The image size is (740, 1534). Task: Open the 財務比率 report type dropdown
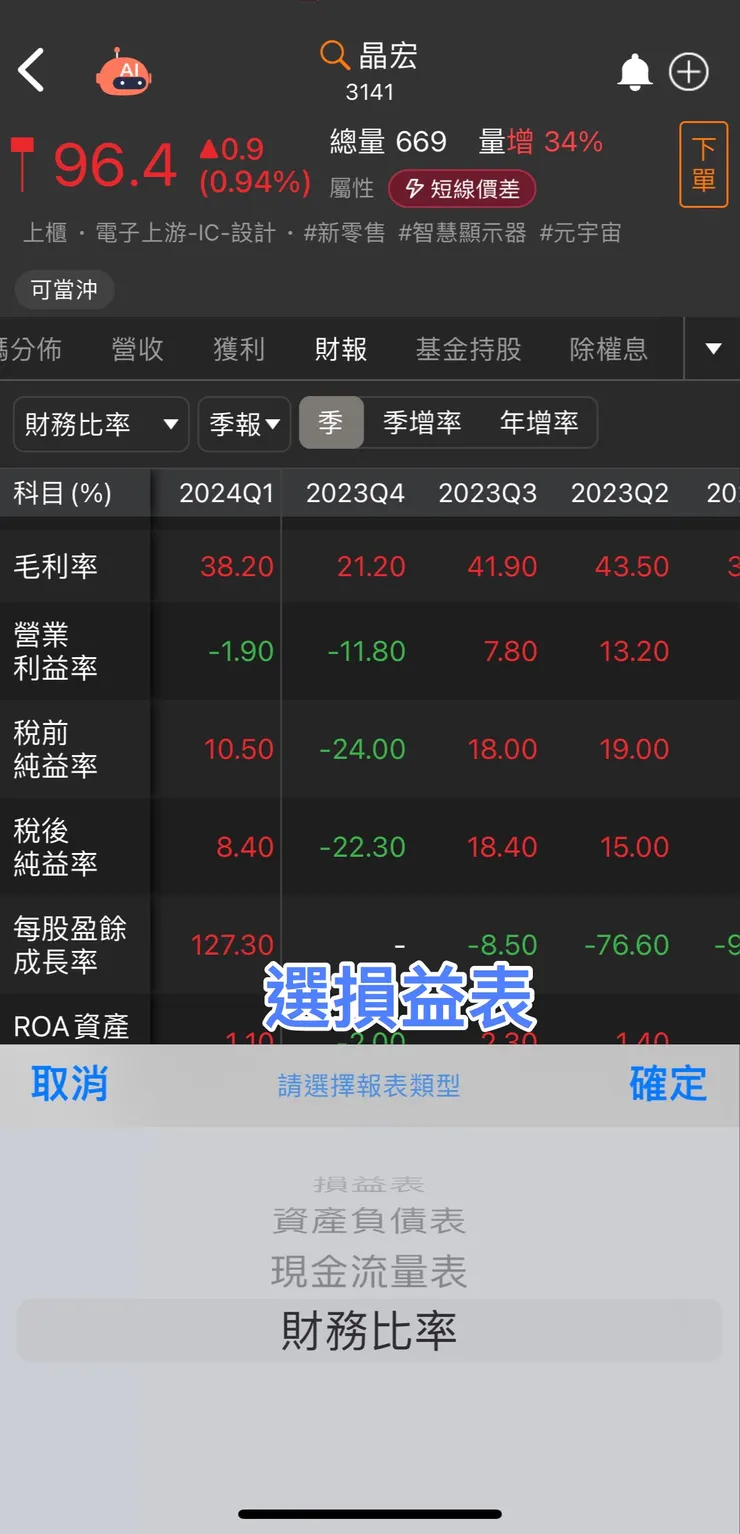100,423
